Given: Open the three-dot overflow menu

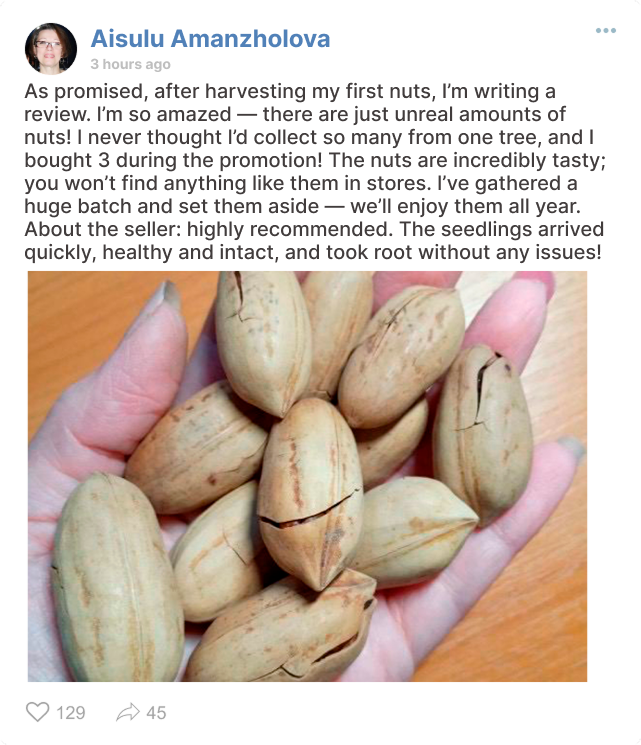Looking at the screenshot, I should 606,31.
